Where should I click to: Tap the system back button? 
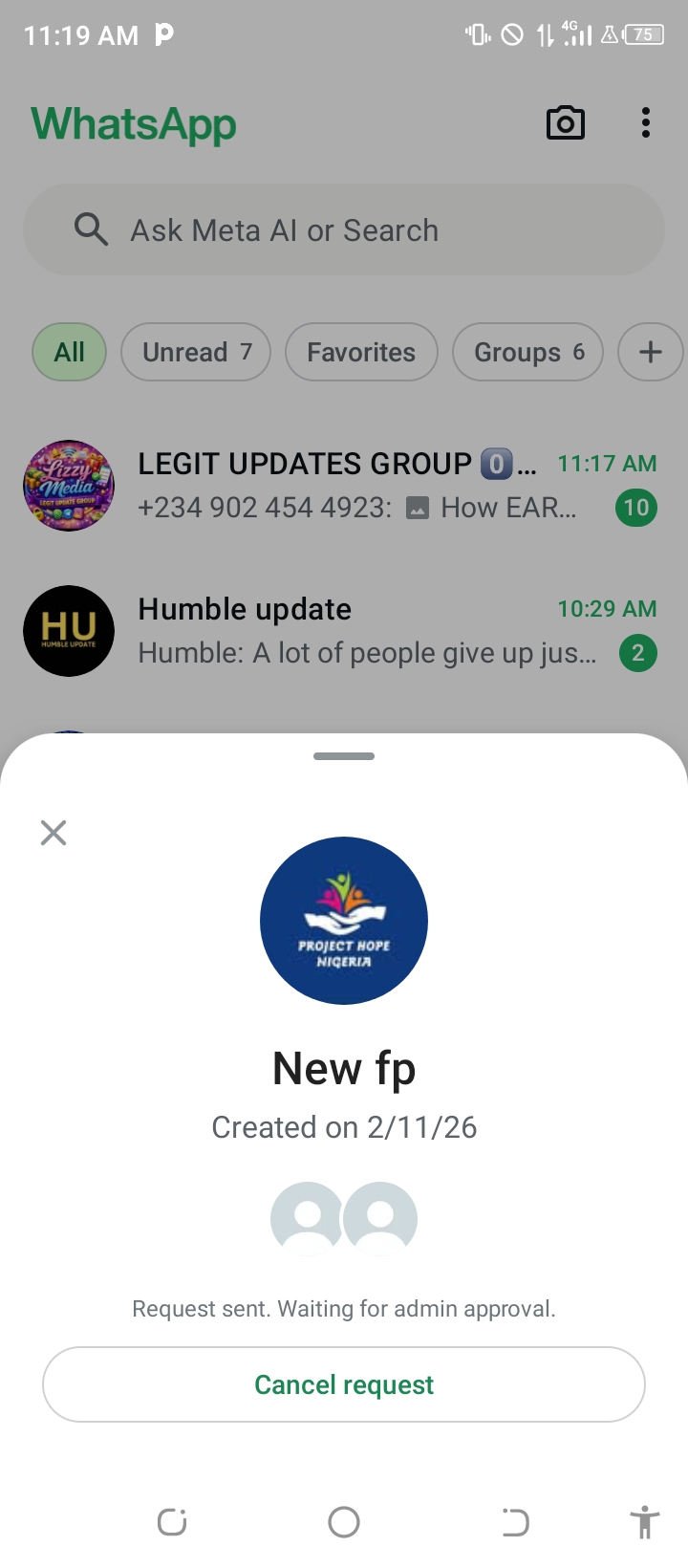[x=515, y=1521]
